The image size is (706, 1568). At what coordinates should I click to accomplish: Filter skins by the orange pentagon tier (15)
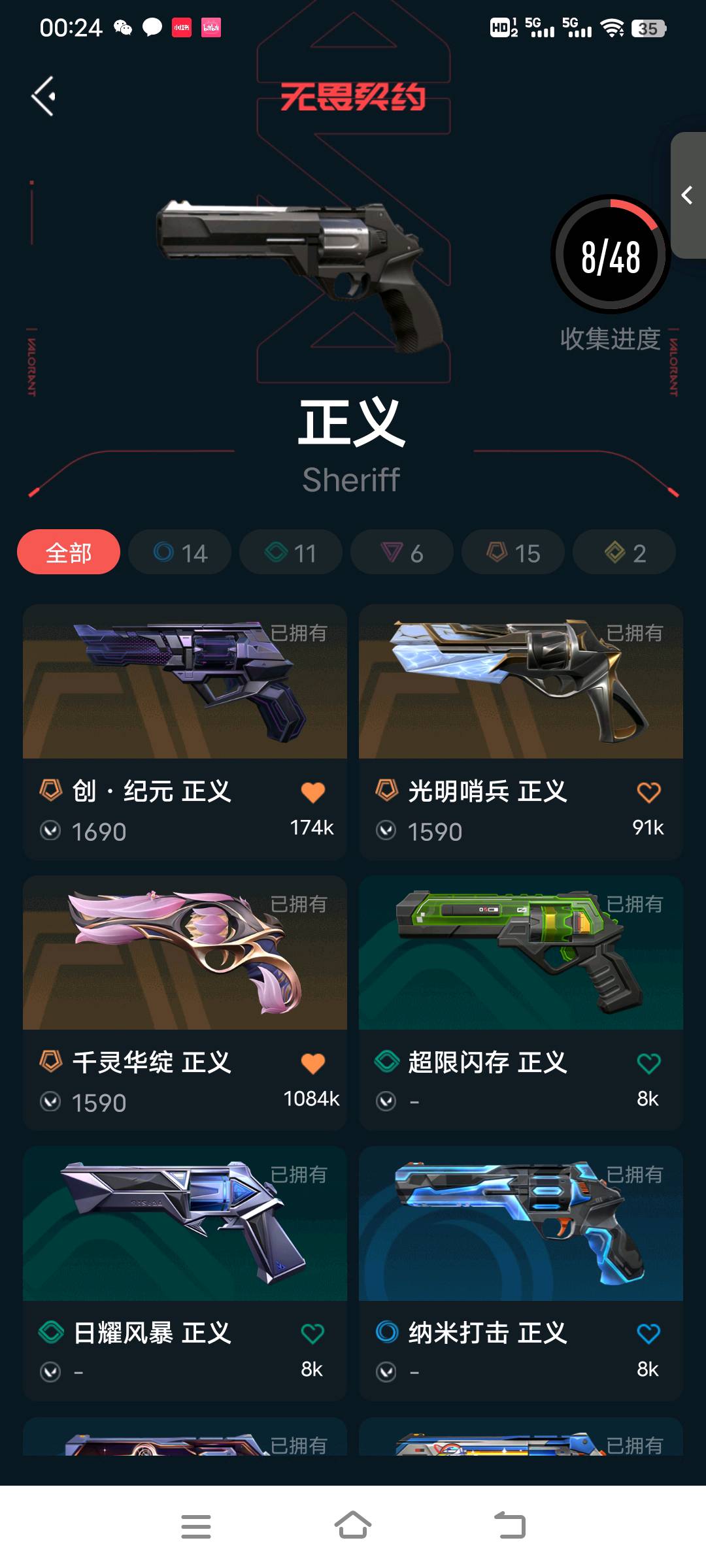coord(513,552)
